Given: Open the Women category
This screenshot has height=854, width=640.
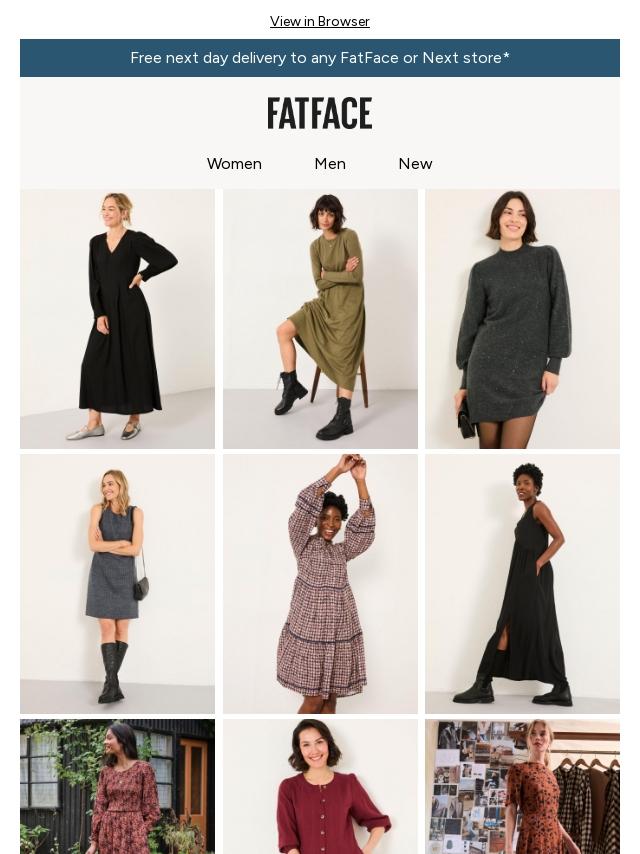Looking at the screenshot, I should coord(234,164).
